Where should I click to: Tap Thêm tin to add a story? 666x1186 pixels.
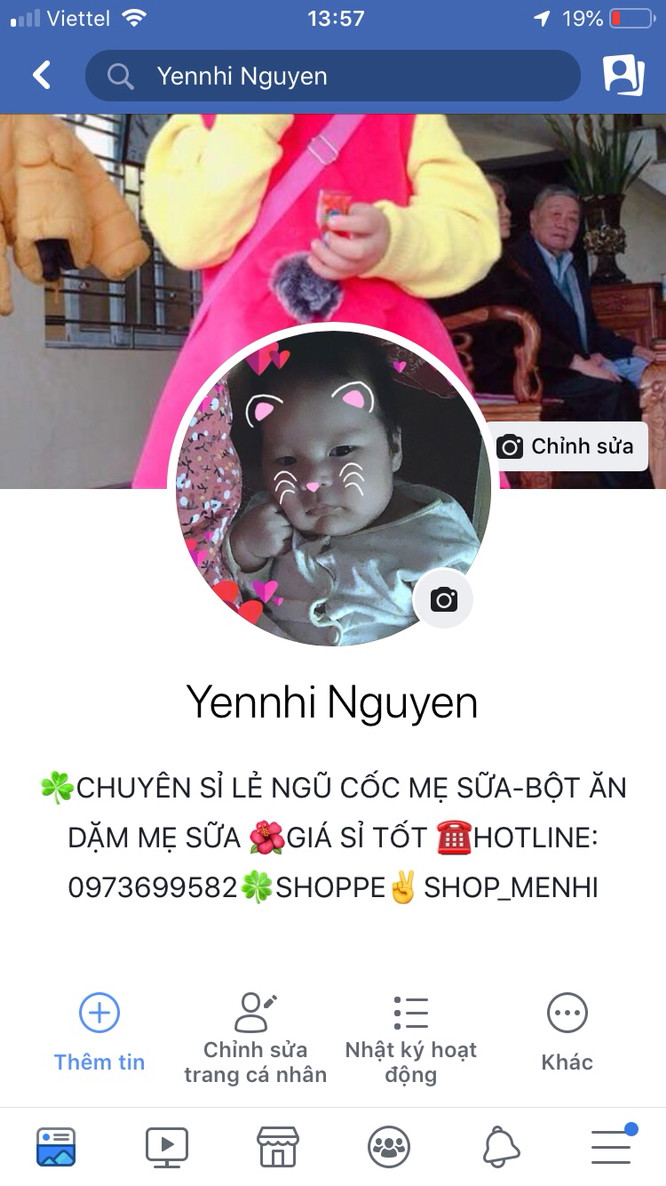[x=99, y=1032]
